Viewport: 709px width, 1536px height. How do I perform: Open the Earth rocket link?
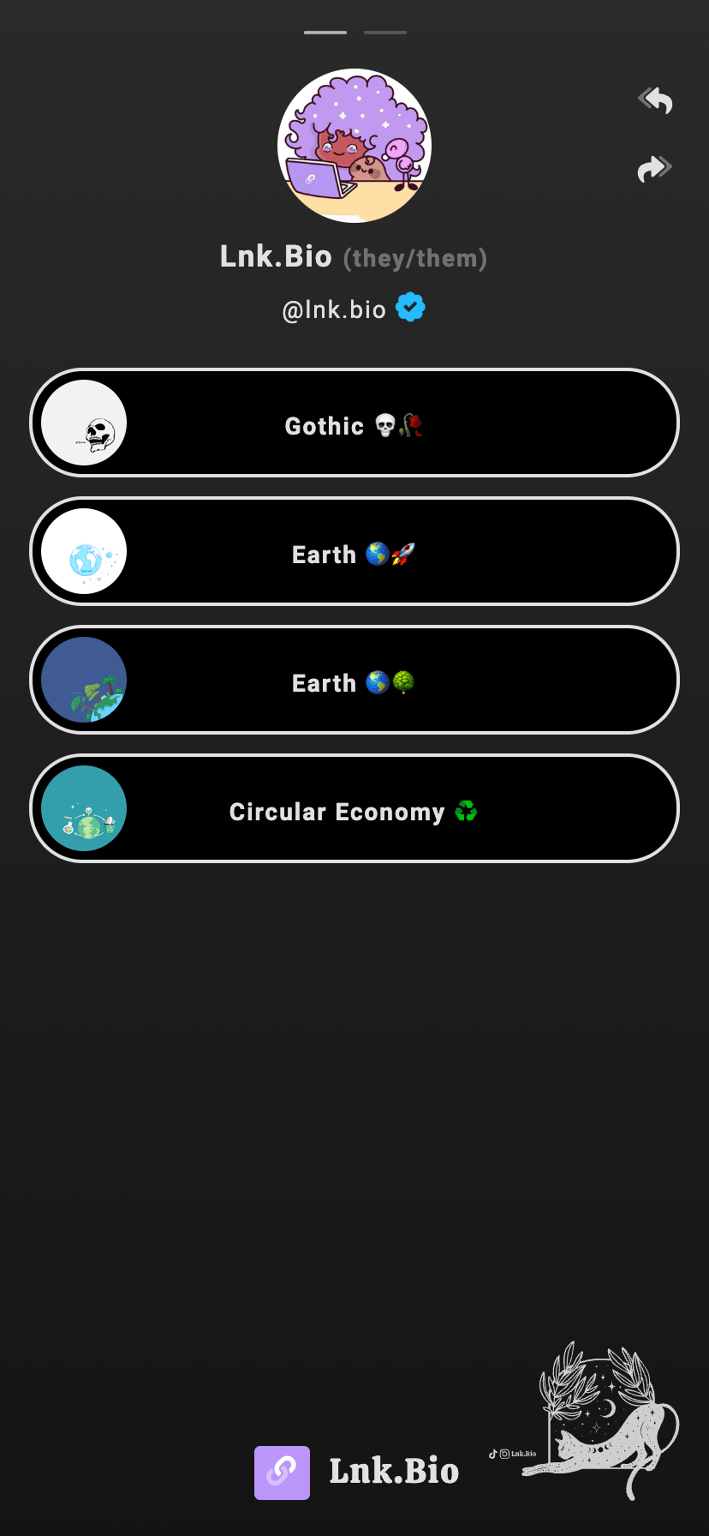[x=354, y=552]
